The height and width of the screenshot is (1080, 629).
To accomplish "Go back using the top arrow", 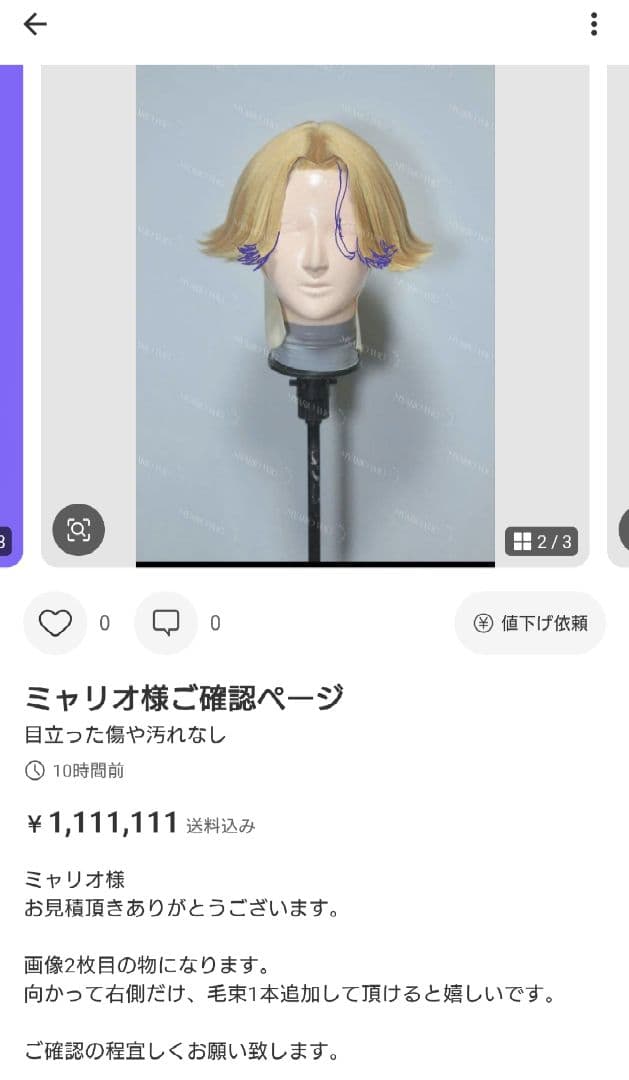I will click(35, 25).
